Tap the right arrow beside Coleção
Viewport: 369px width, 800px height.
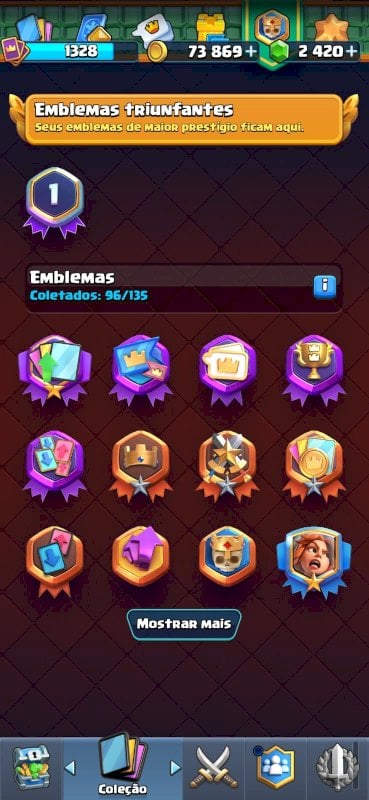pyautogui.click(x=175, y=767)
